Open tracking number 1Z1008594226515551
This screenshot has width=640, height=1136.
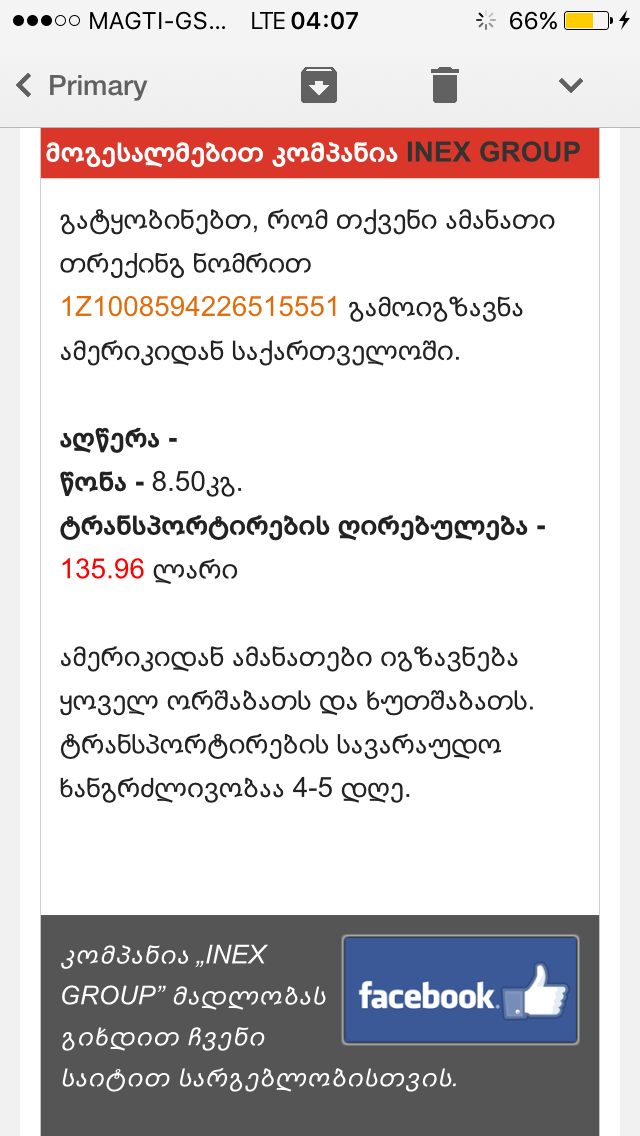click(x=200, y=307)
